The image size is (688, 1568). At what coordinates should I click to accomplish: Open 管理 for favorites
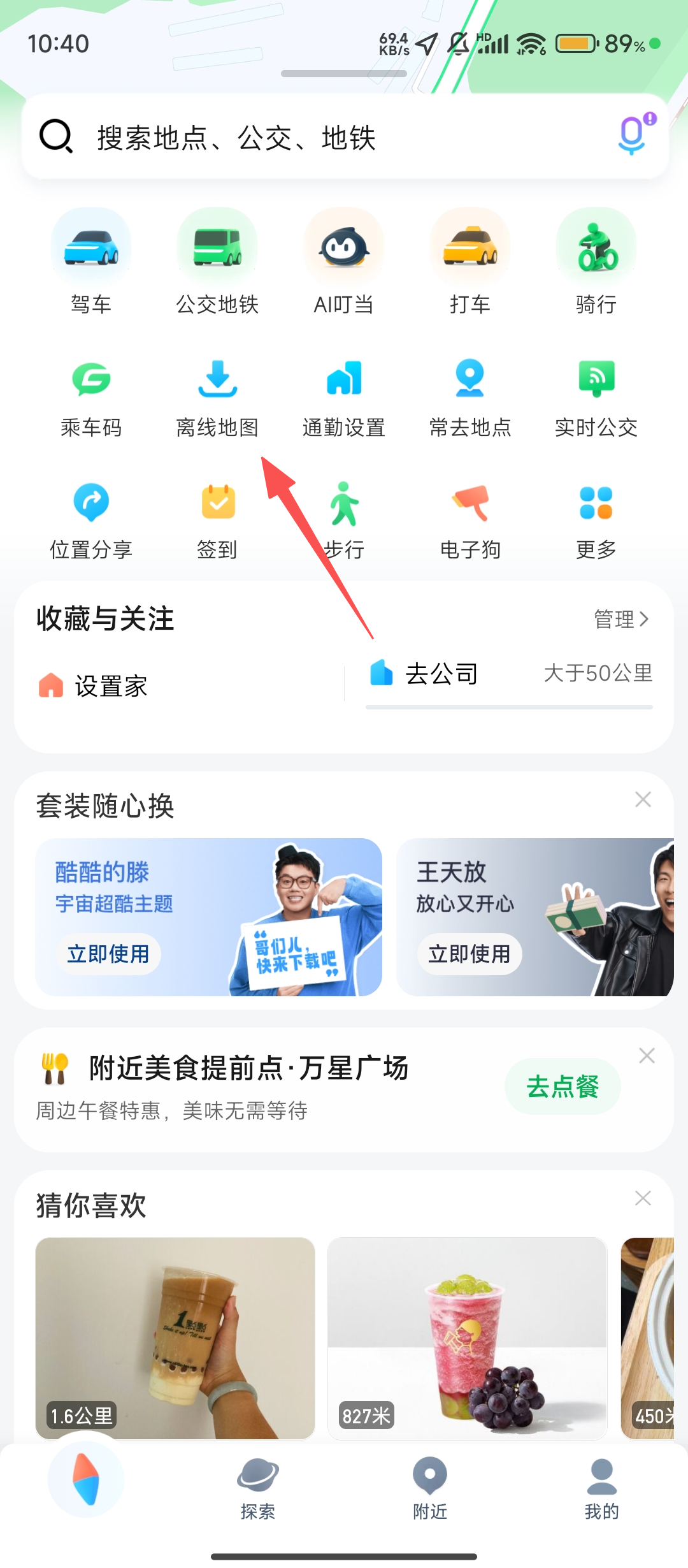click(x=621, y=619)
